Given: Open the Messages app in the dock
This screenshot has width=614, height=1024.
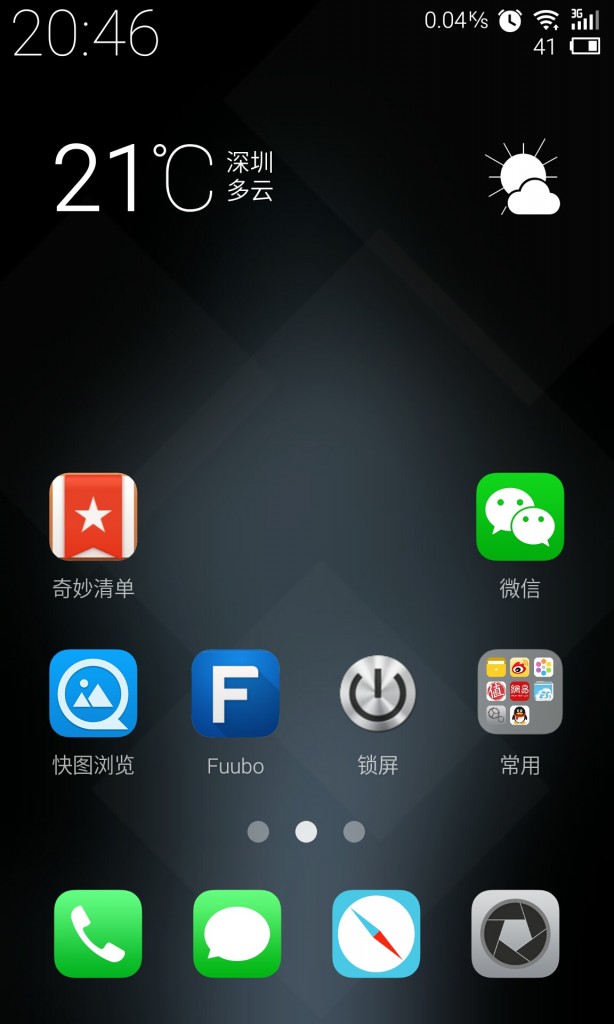Looking at the screenshot, I should 237,933.
